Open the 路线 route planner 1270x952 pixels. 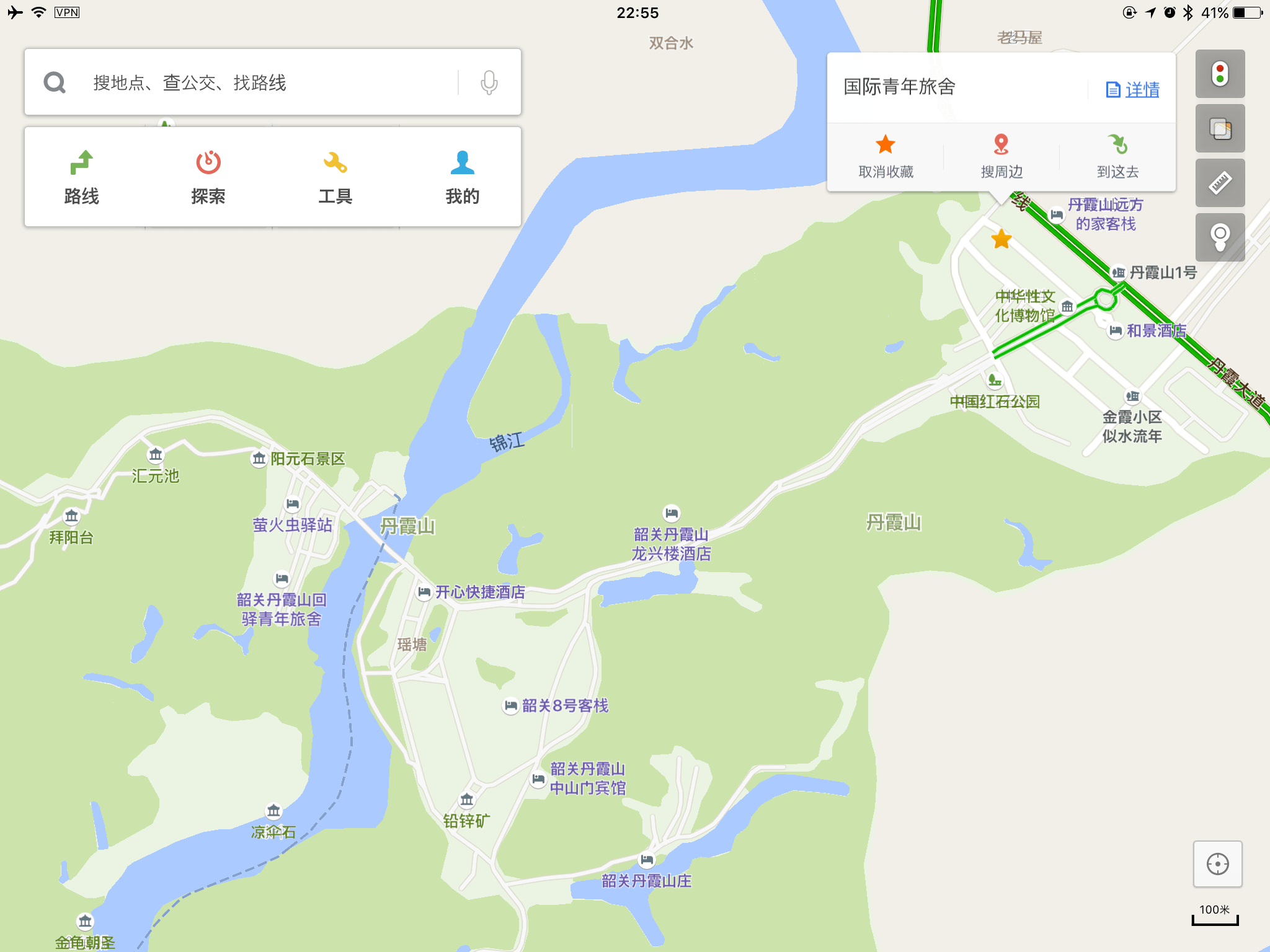(82, 178)
